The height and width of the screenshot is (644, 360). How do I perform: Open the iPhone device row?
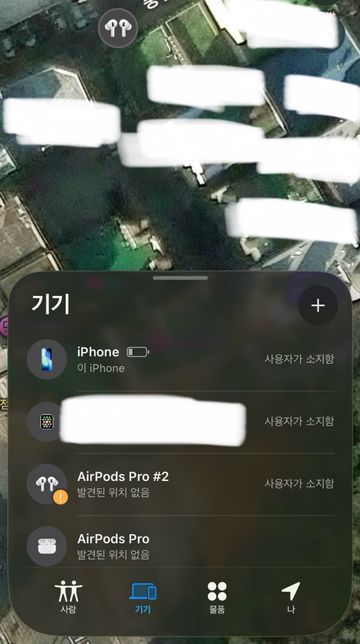click(x=181, y=359)
